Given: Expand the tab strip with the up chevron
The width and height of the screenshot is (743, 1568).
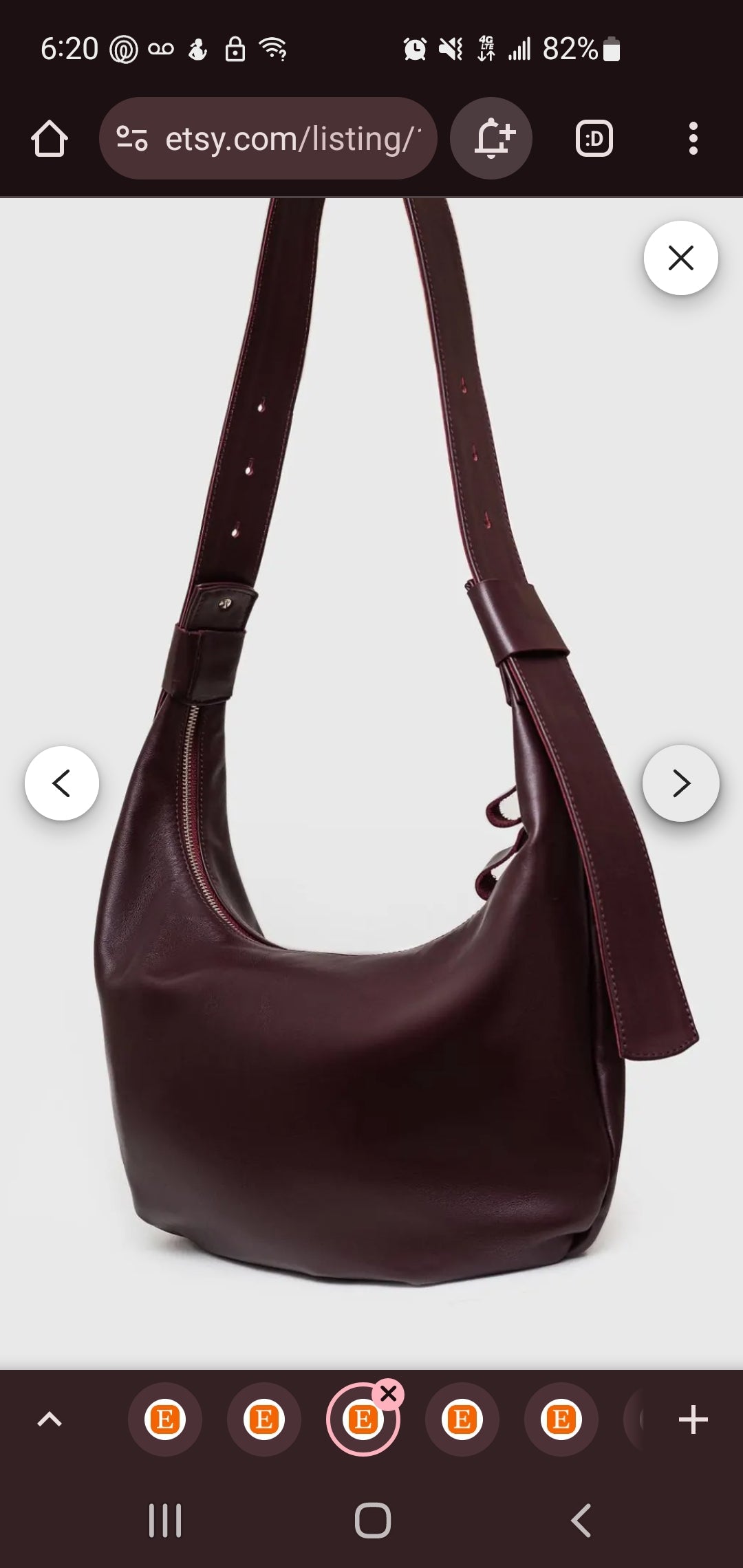Looking at the screenshot, I should [50, 1419].
